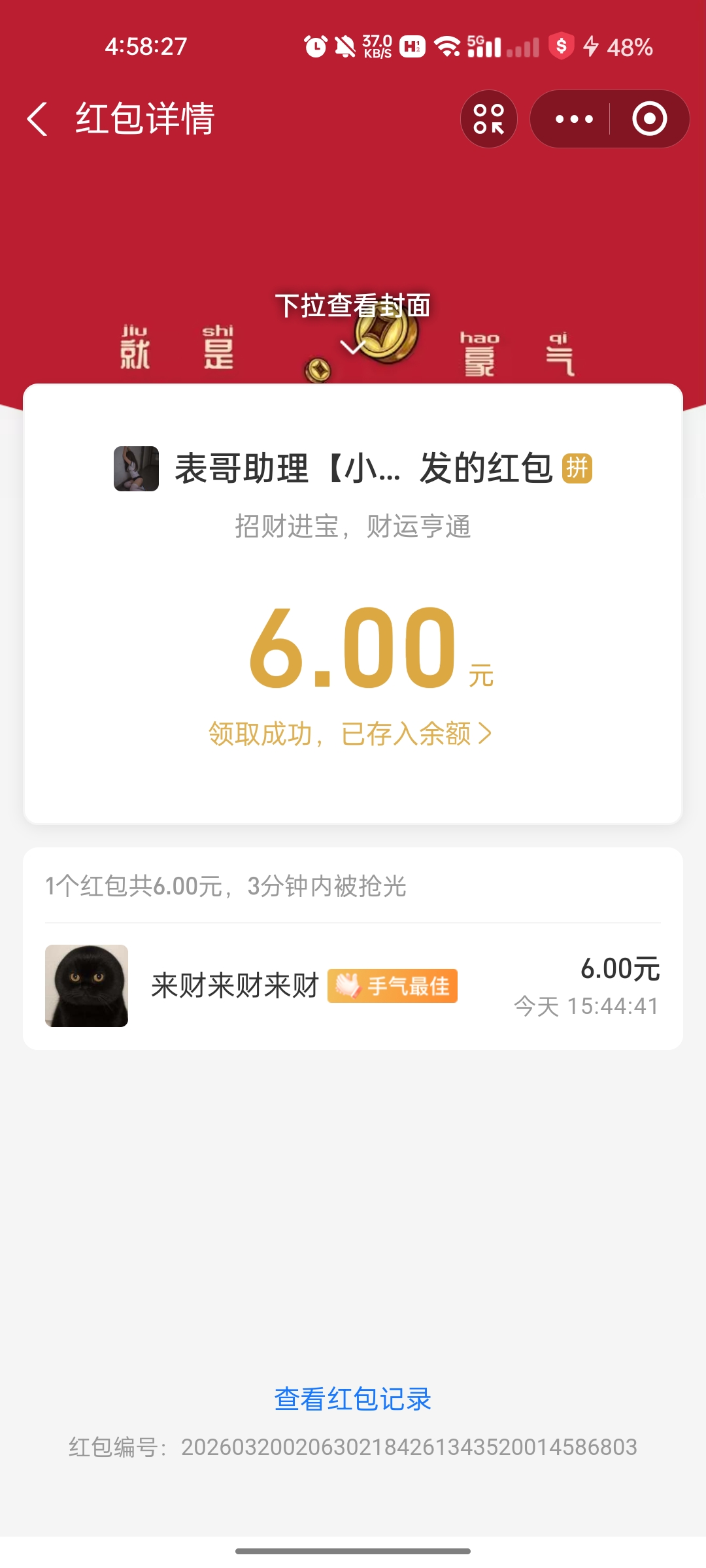Open the three-dot more options menu
The image size is (706, 1568).
(574, 119)
